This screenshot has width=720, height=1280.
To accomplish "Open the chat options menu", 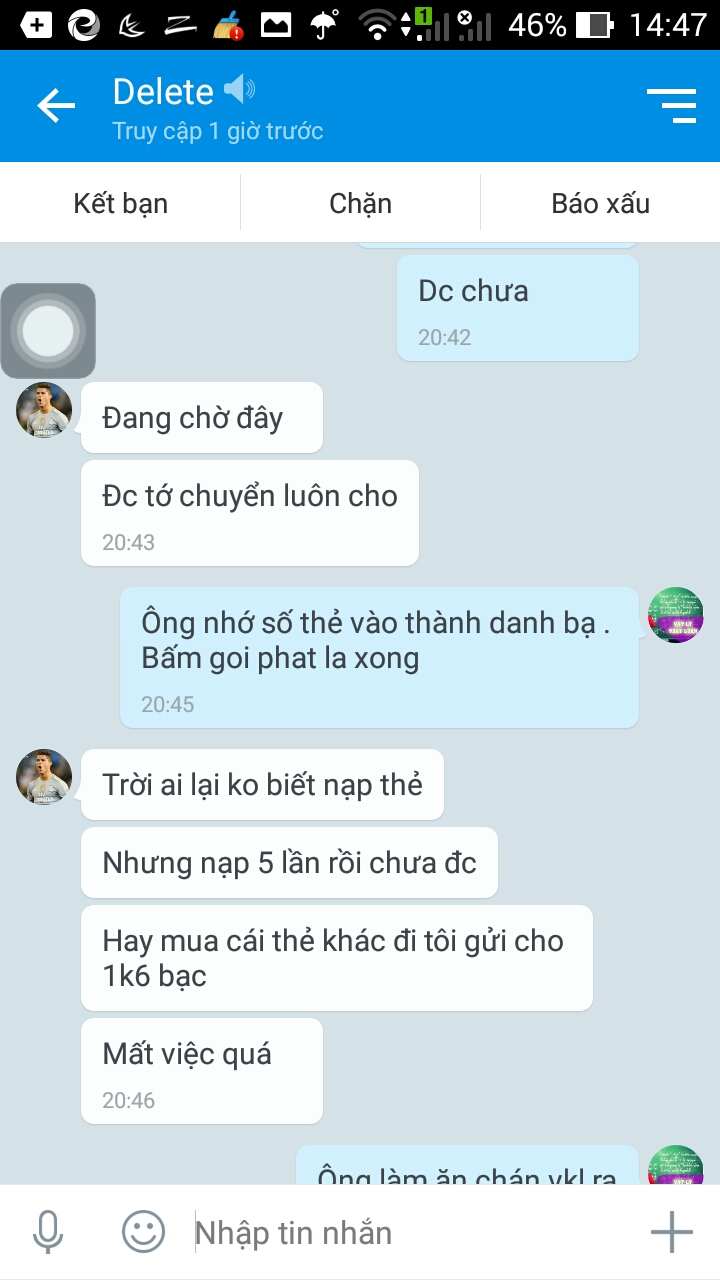I will (671, 106).
